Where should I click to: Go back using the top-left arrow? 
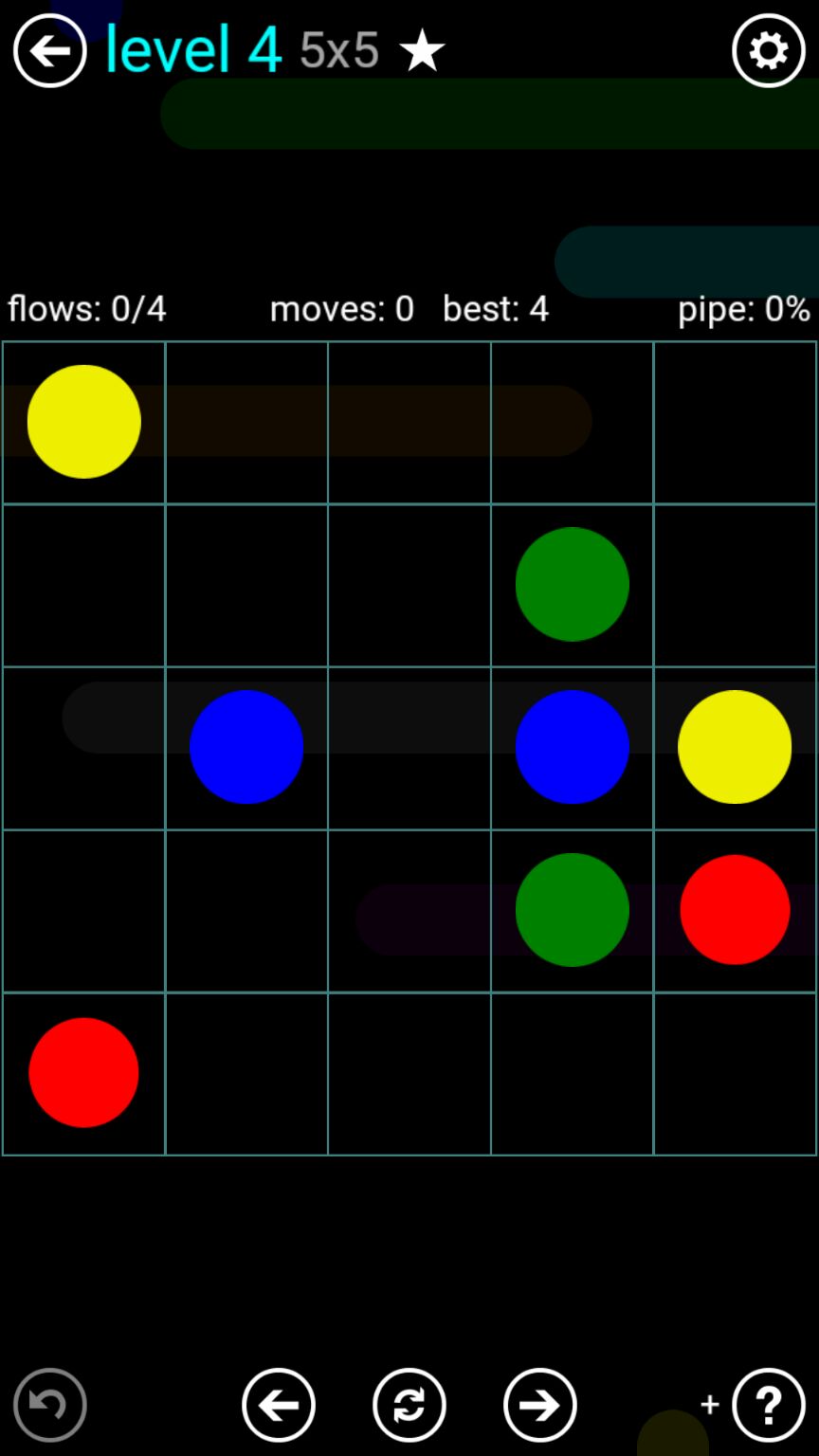tap(49, 51)
